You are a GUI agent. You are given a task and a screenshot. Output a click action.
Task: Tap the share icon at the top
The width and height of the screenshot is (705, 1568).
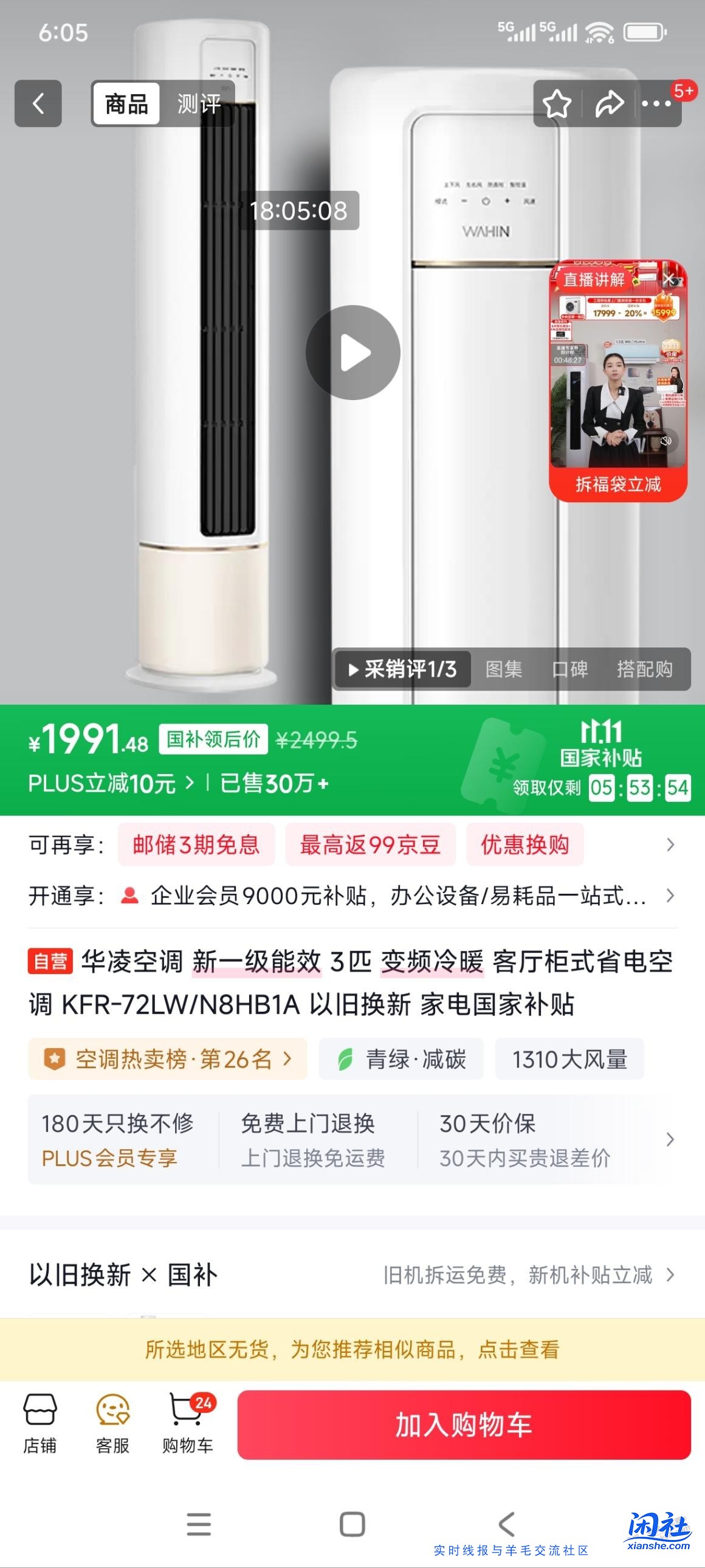611,103
